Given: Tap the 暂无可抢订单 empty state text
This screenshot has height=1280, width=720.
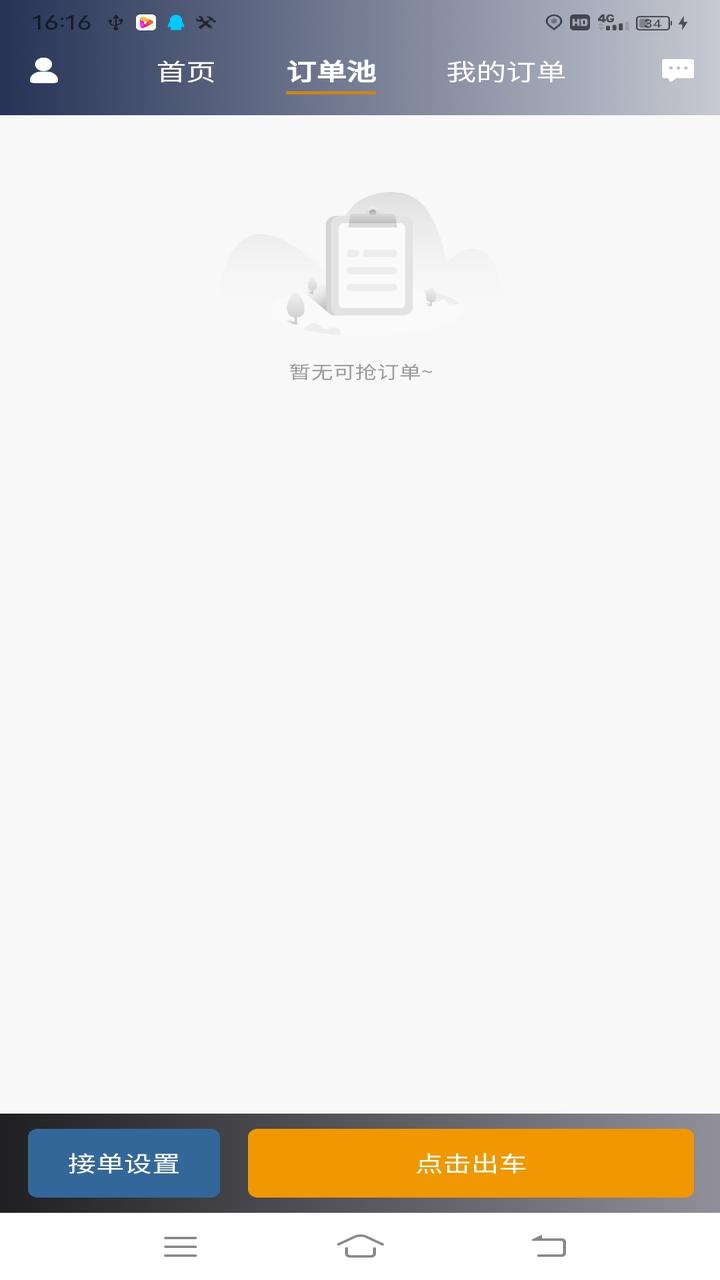Looking at the screenshot, I should click(x=362, y=371).
